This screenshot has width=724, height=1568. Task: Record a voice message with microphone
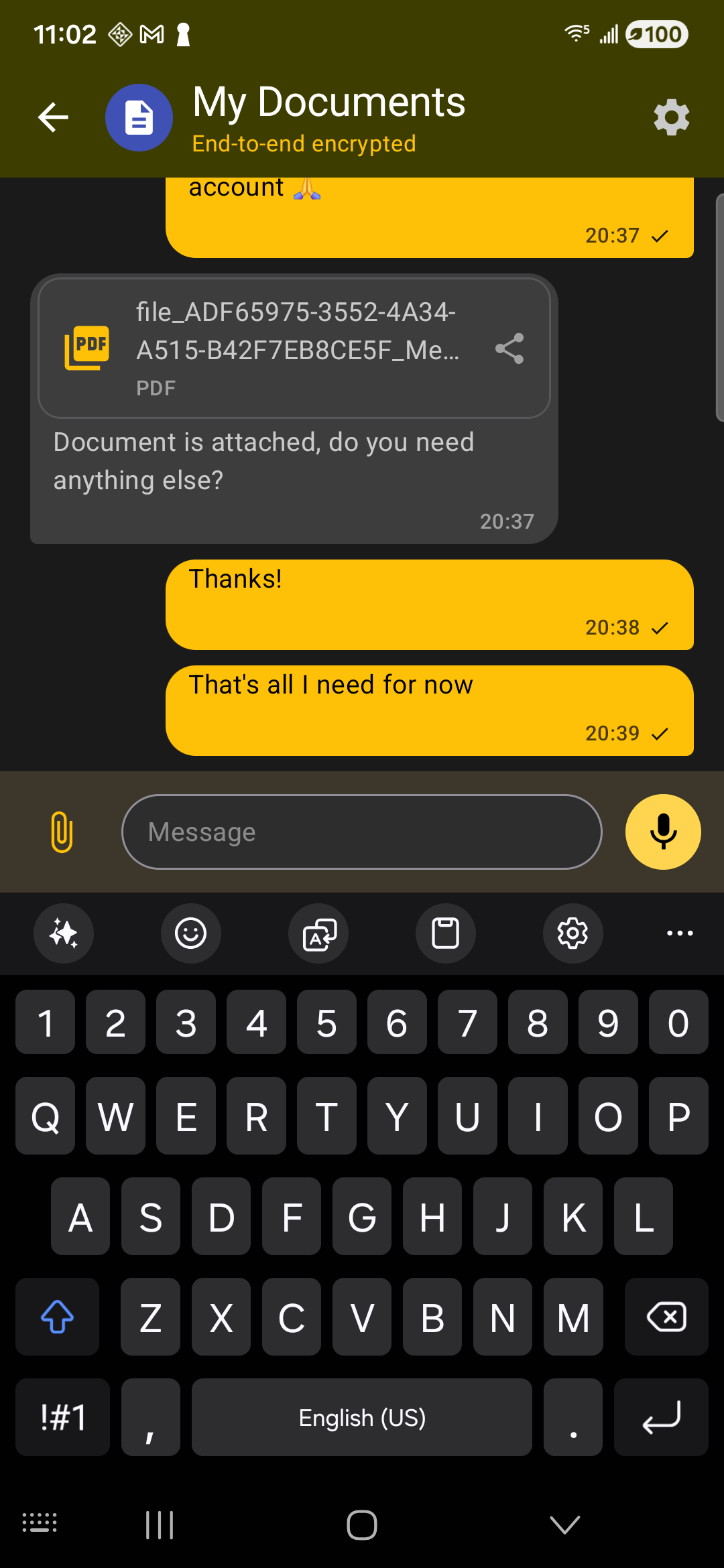663,832
